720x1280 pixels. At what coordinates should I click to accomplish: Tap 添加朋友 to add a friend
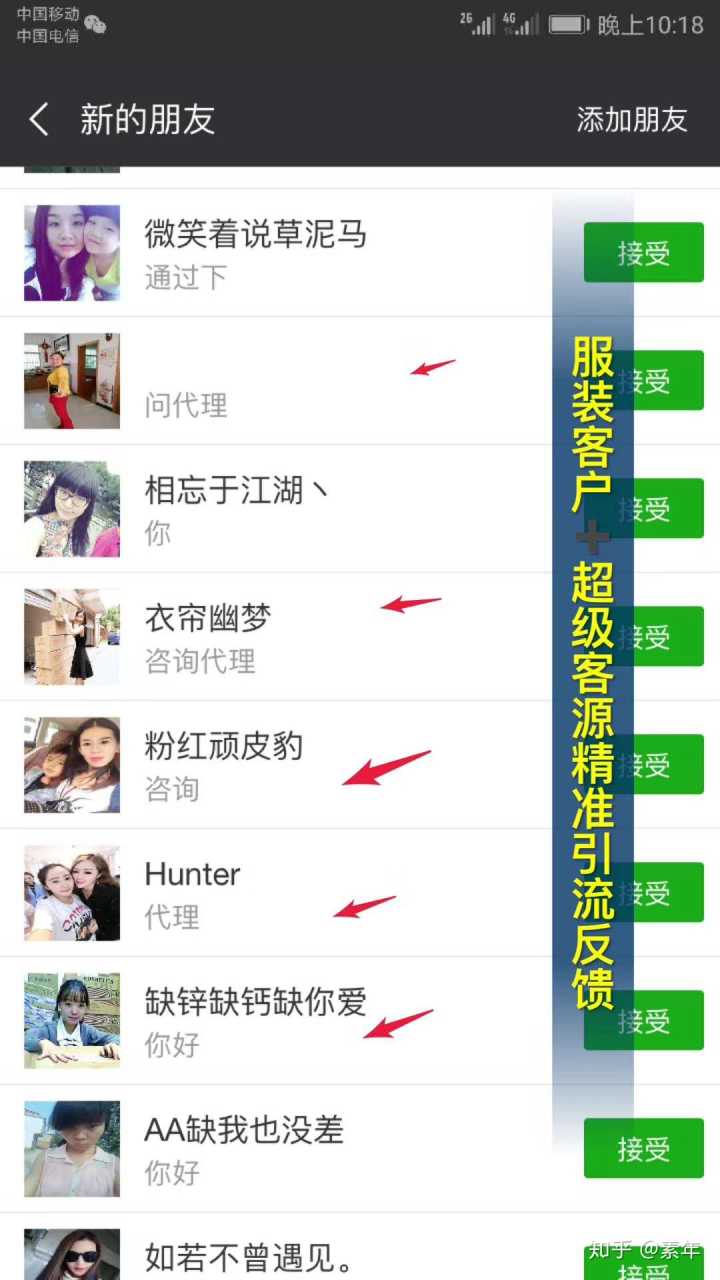(x=632, y=120)
